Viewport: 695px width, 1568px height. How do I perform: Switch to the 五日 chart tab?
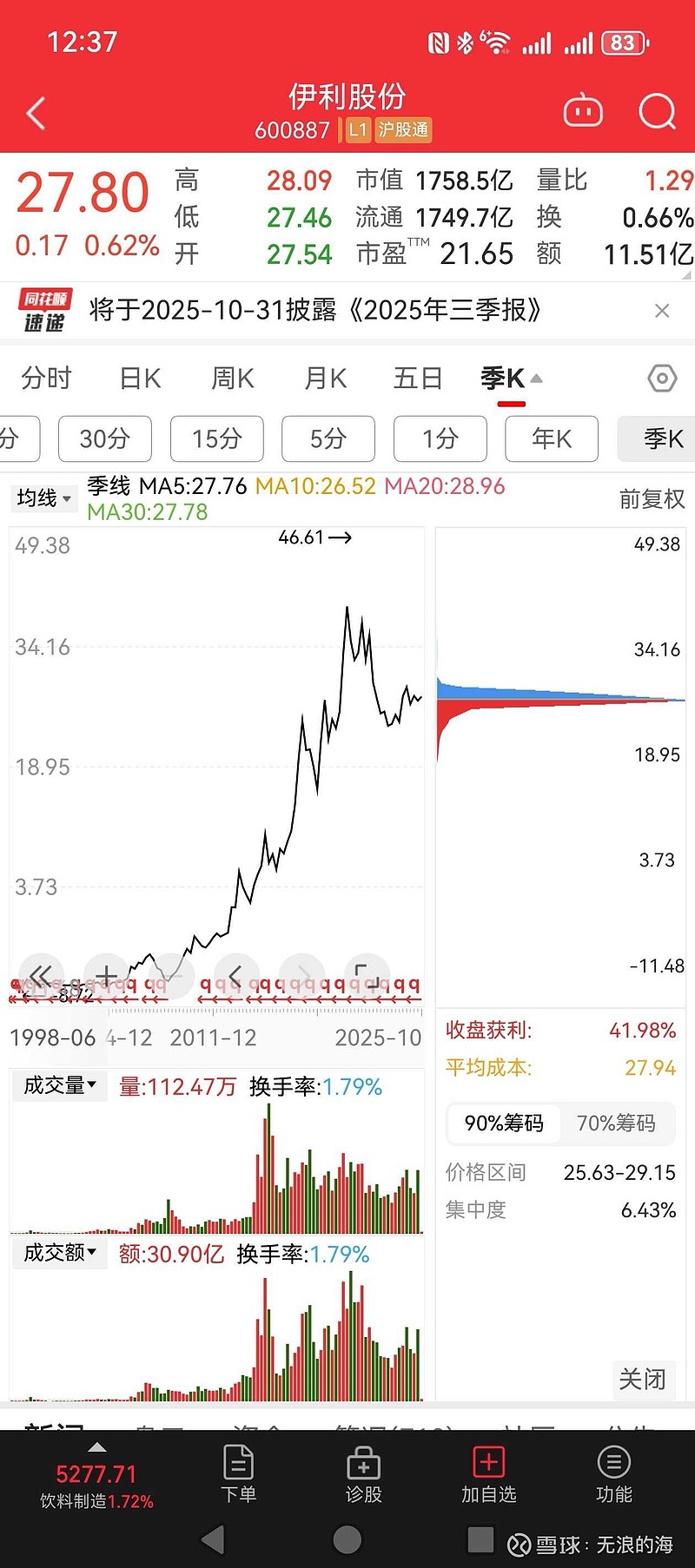pos(418,379)
